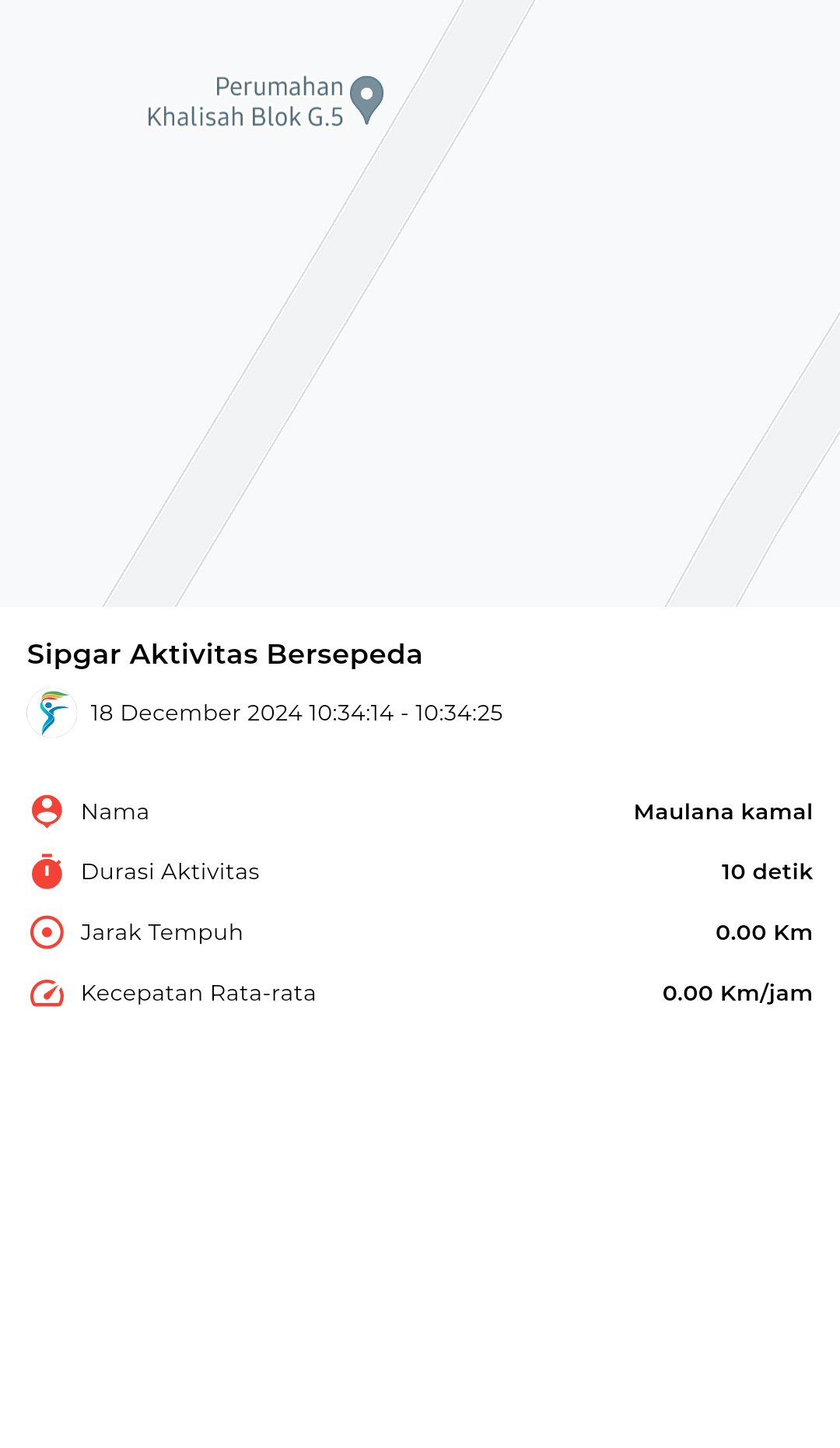Tap the Perumahan Khalisah Blok G.5 map marker
840x1448 pixels.
[366, 100]
